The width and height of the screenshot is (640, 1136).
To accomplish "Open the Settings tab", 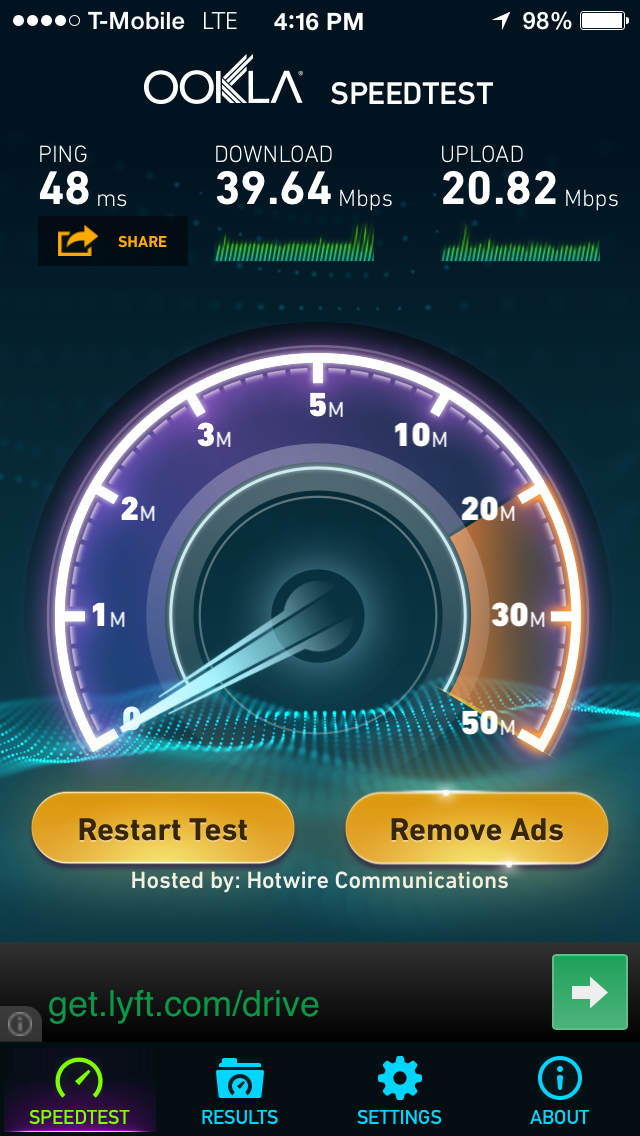I will coord(399,1092).
